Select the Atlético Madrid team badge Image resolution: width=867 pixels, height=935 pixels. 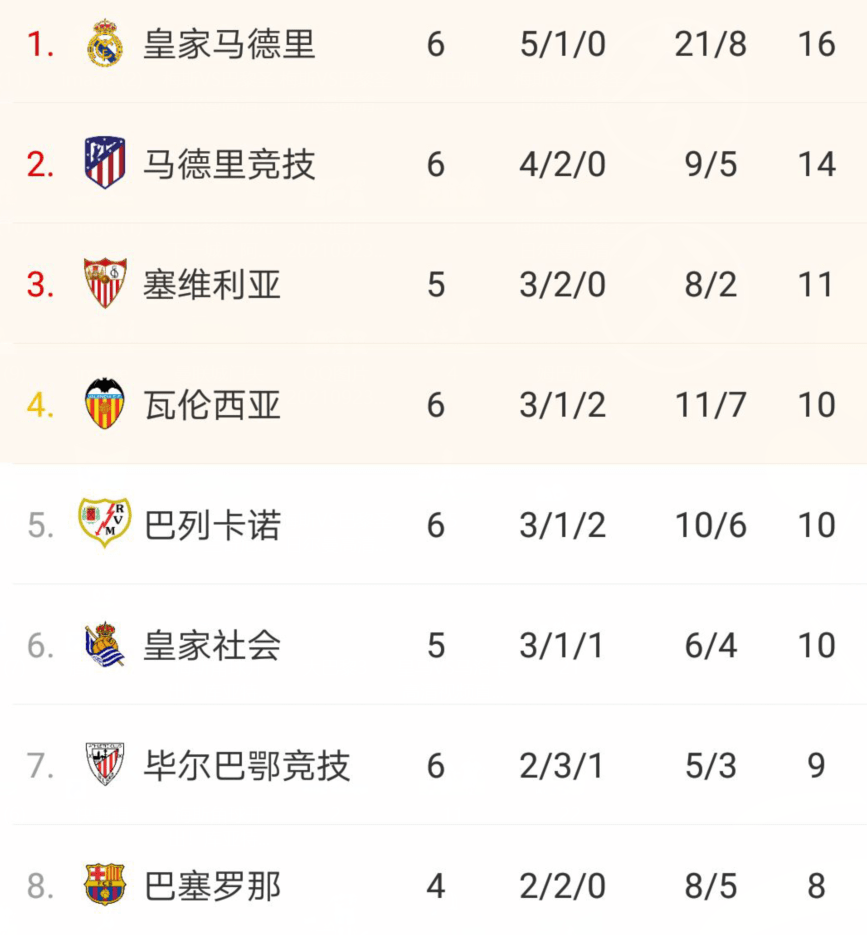(x=103, y=163)
